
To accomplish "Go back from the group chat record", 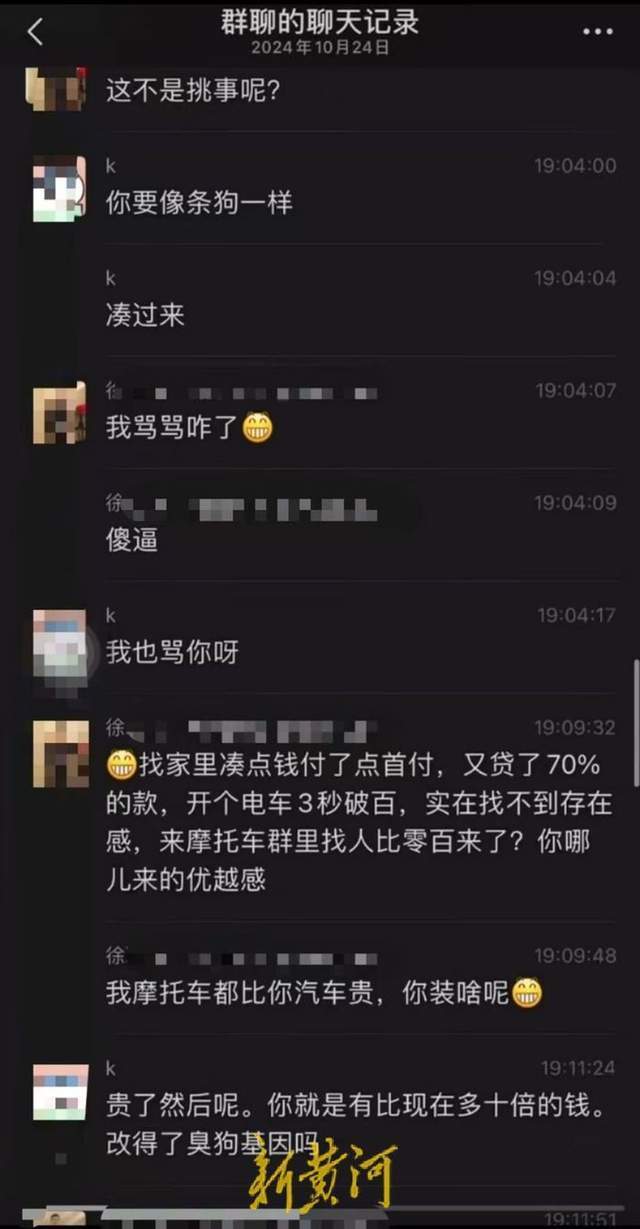I will (35, 32).
